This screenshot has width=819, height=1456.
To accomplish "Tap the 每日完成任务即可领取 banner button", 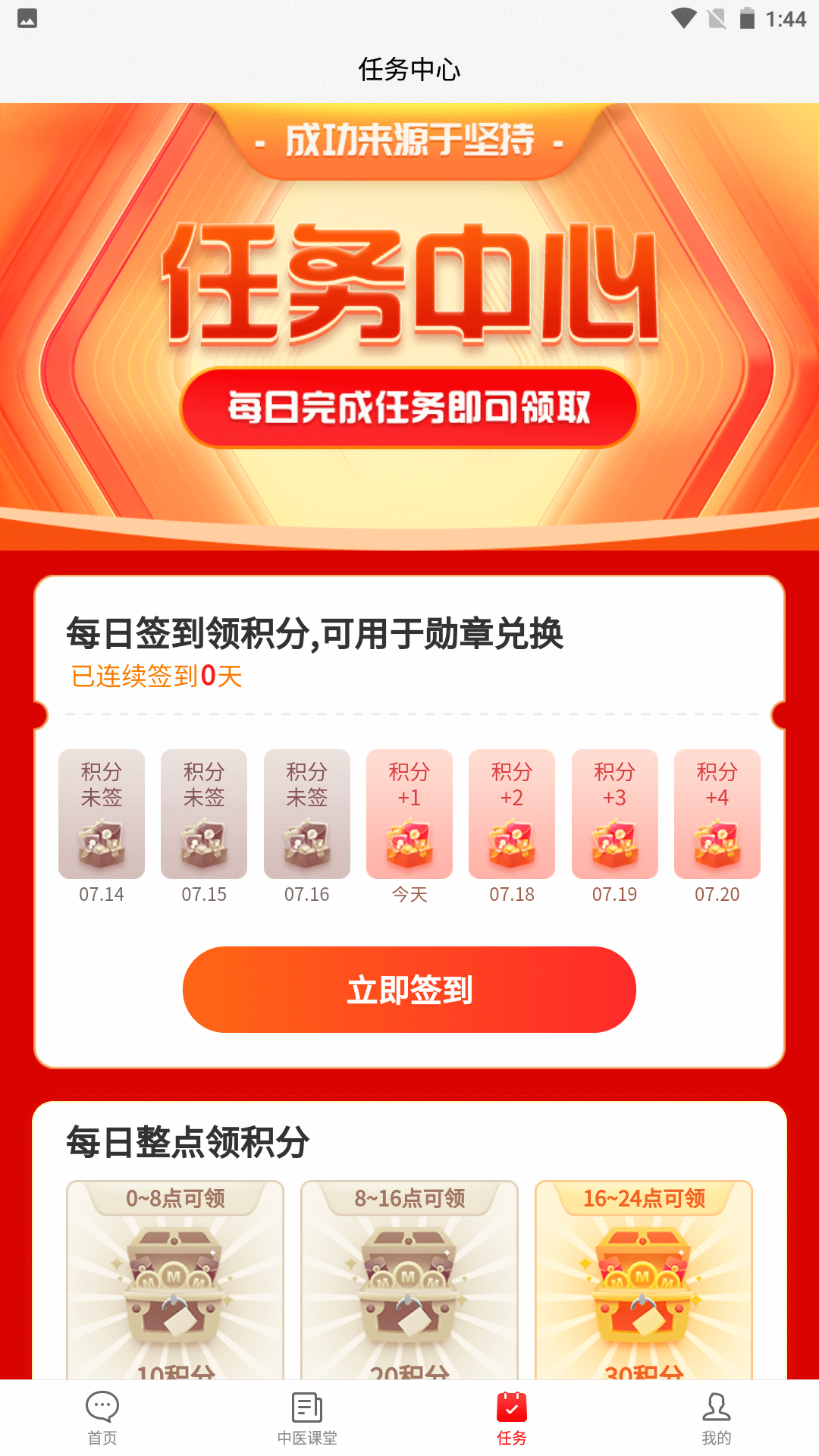I will point(409,406).
